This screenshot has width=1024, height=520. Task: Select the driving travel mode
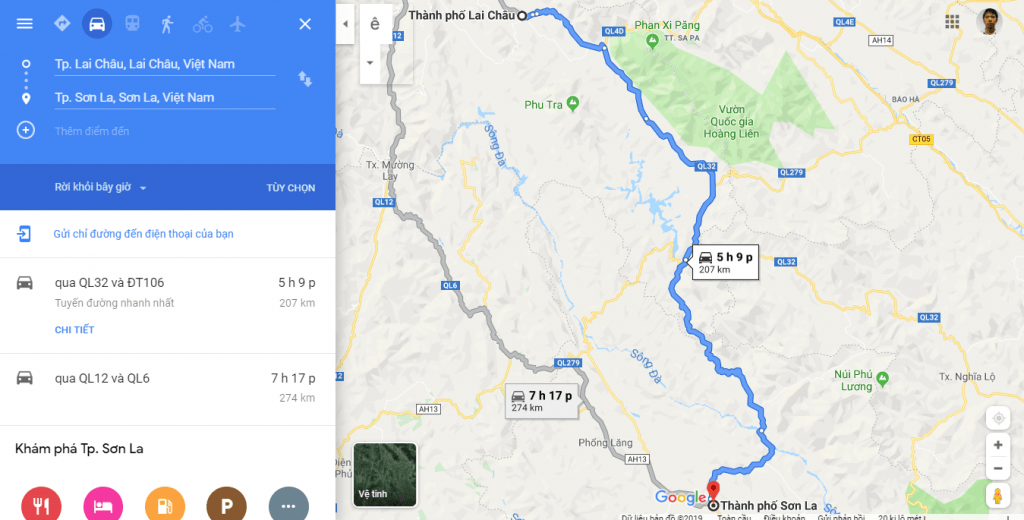point(97,23)
